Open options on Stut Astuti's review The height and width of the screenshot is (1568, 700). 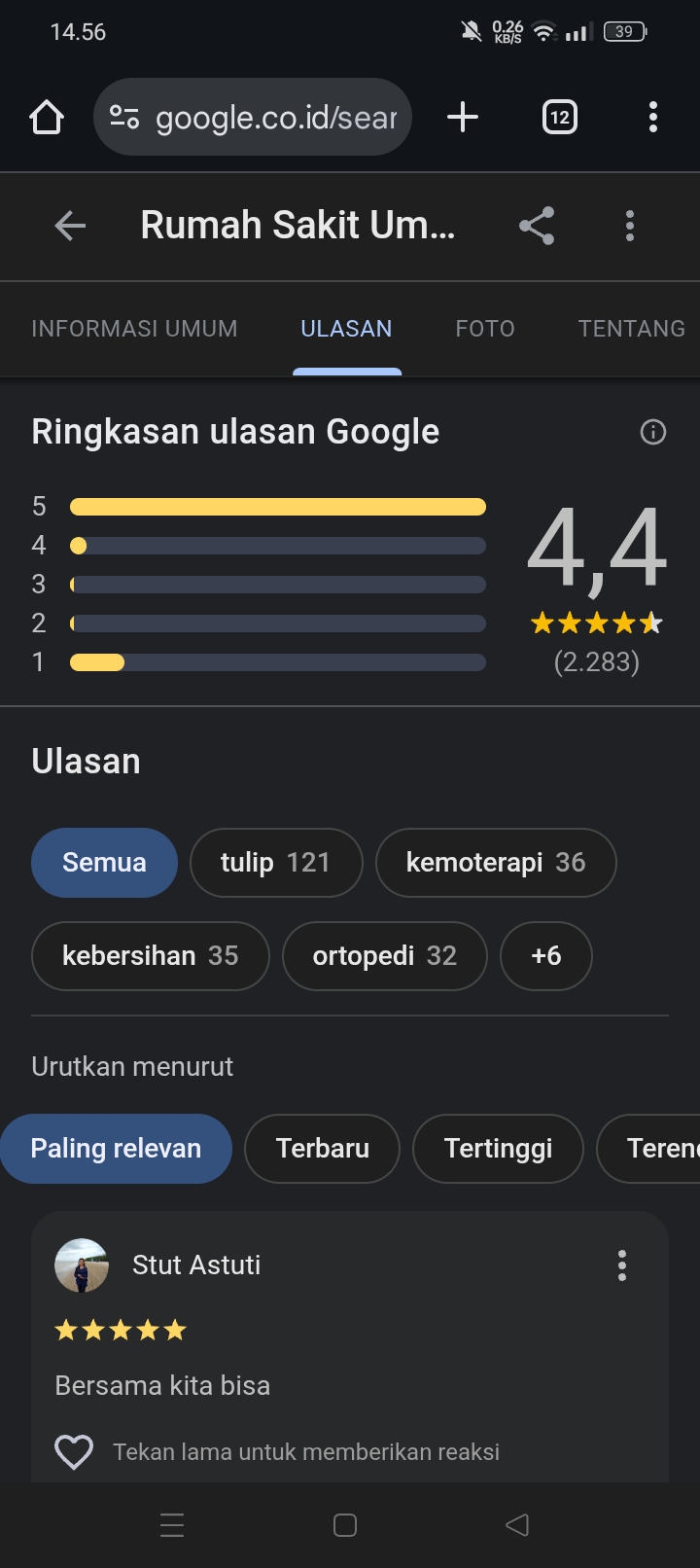[622, 1265]
